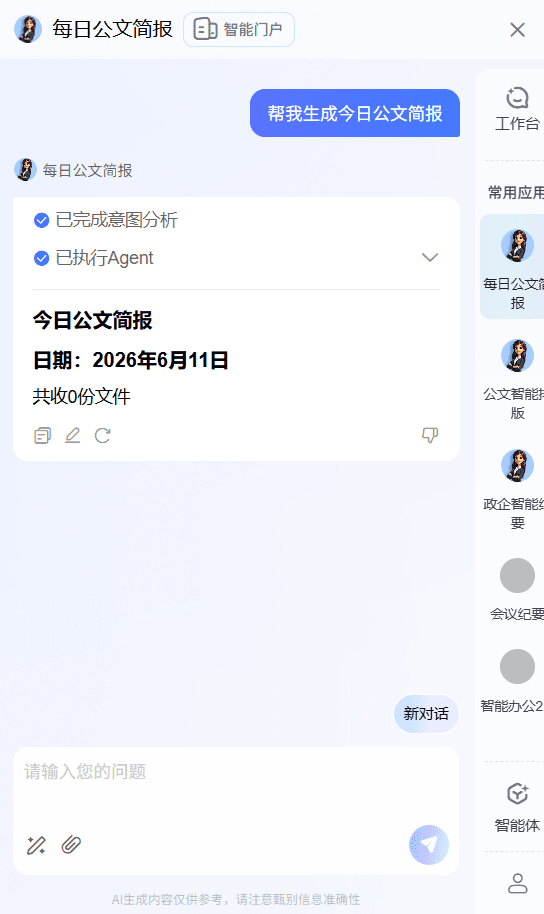
Task: Start a 新对话
Action: pos(426,713)
